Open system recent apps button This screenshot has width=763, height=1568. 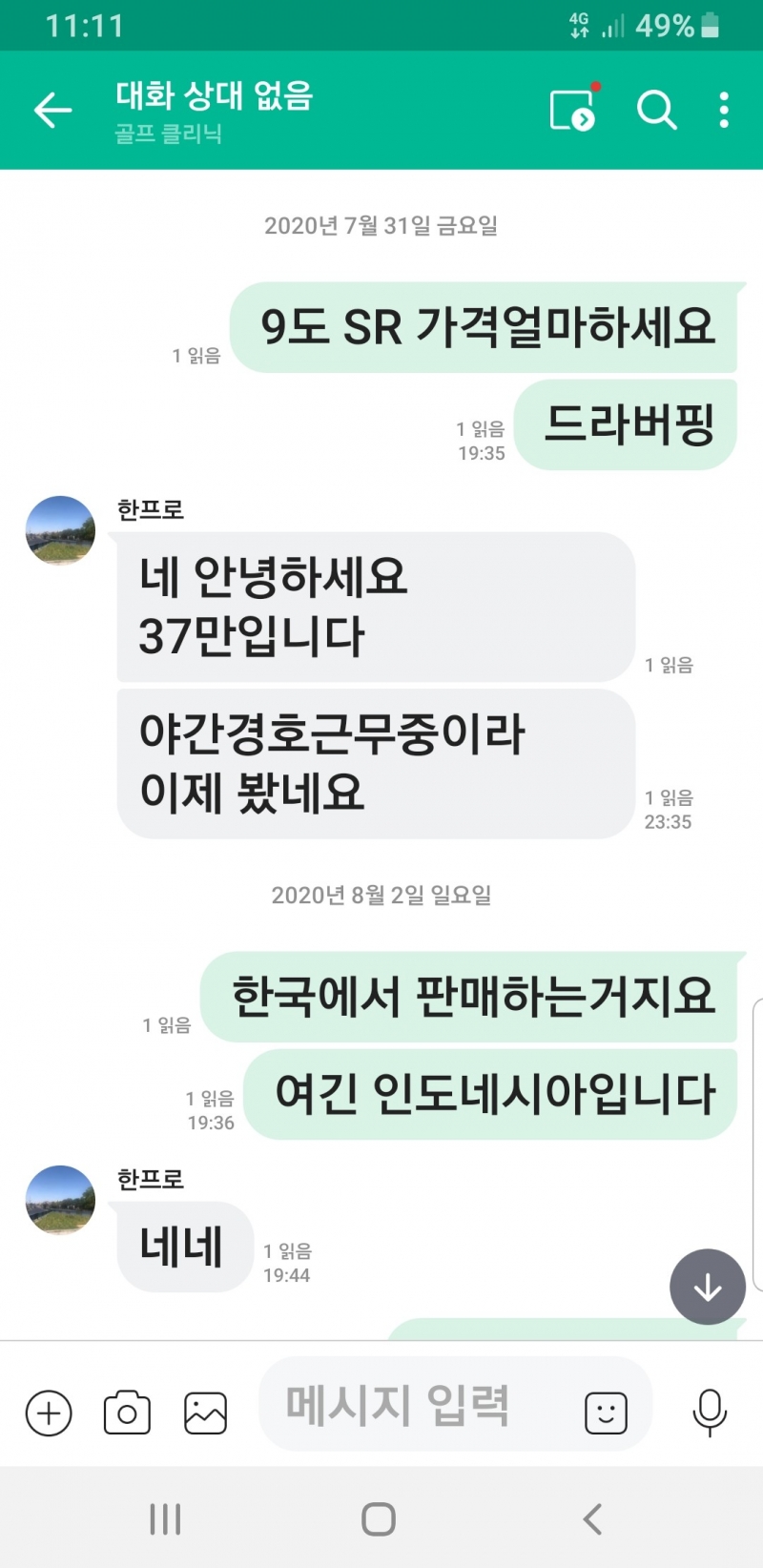165,1518
